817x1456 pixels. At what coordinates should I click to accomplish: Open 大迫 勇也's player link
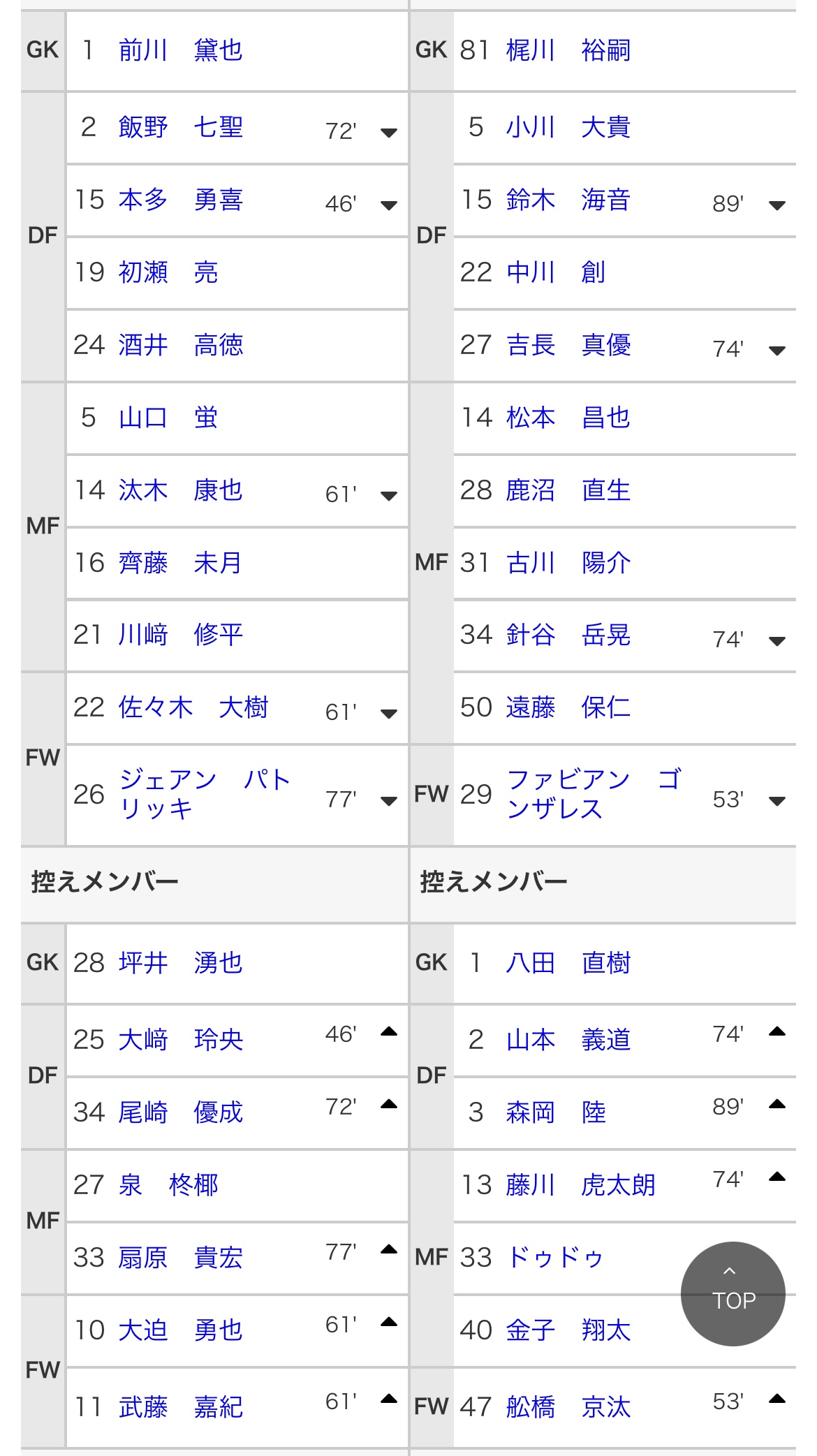click(181, 1330)
